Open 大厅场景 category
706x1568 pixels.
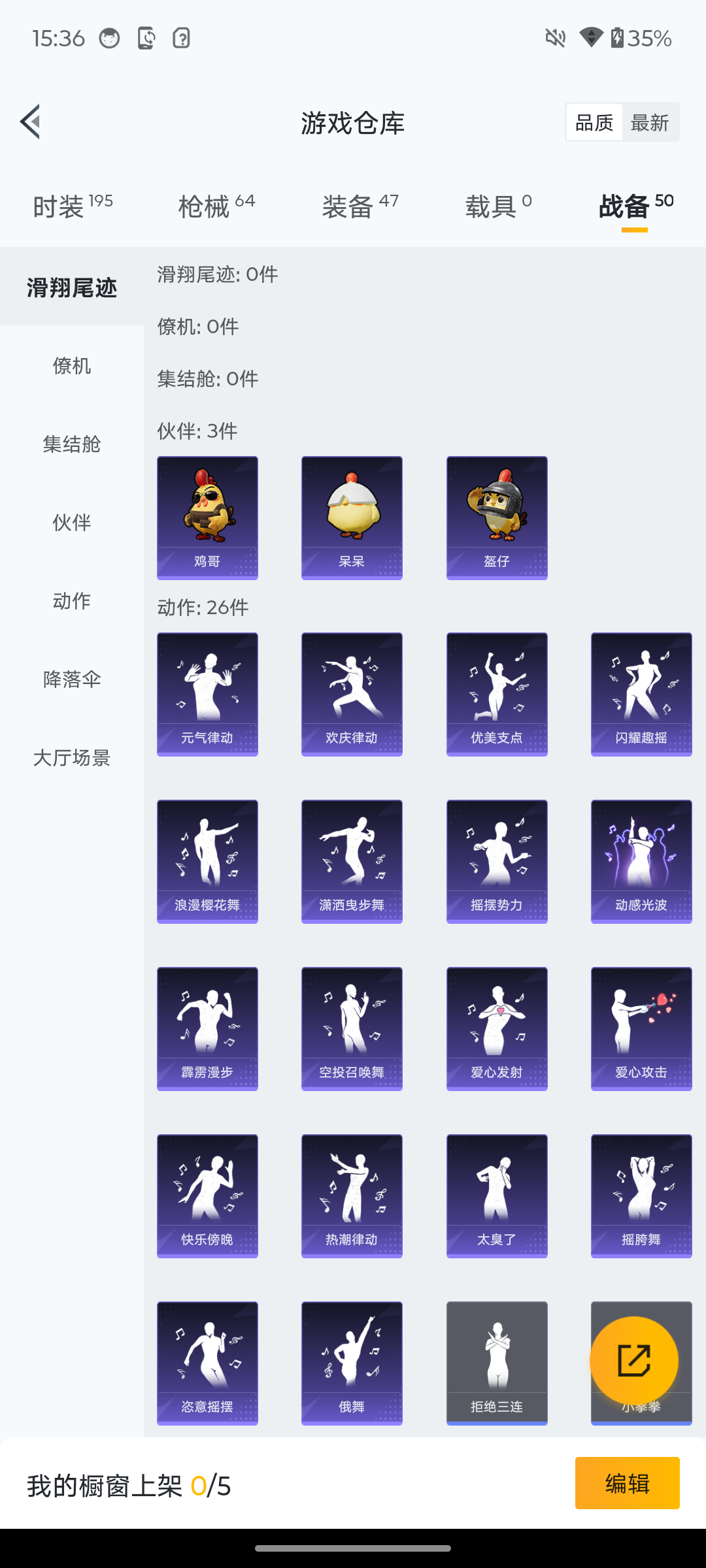pyautogui.click(x=72, y=758)
